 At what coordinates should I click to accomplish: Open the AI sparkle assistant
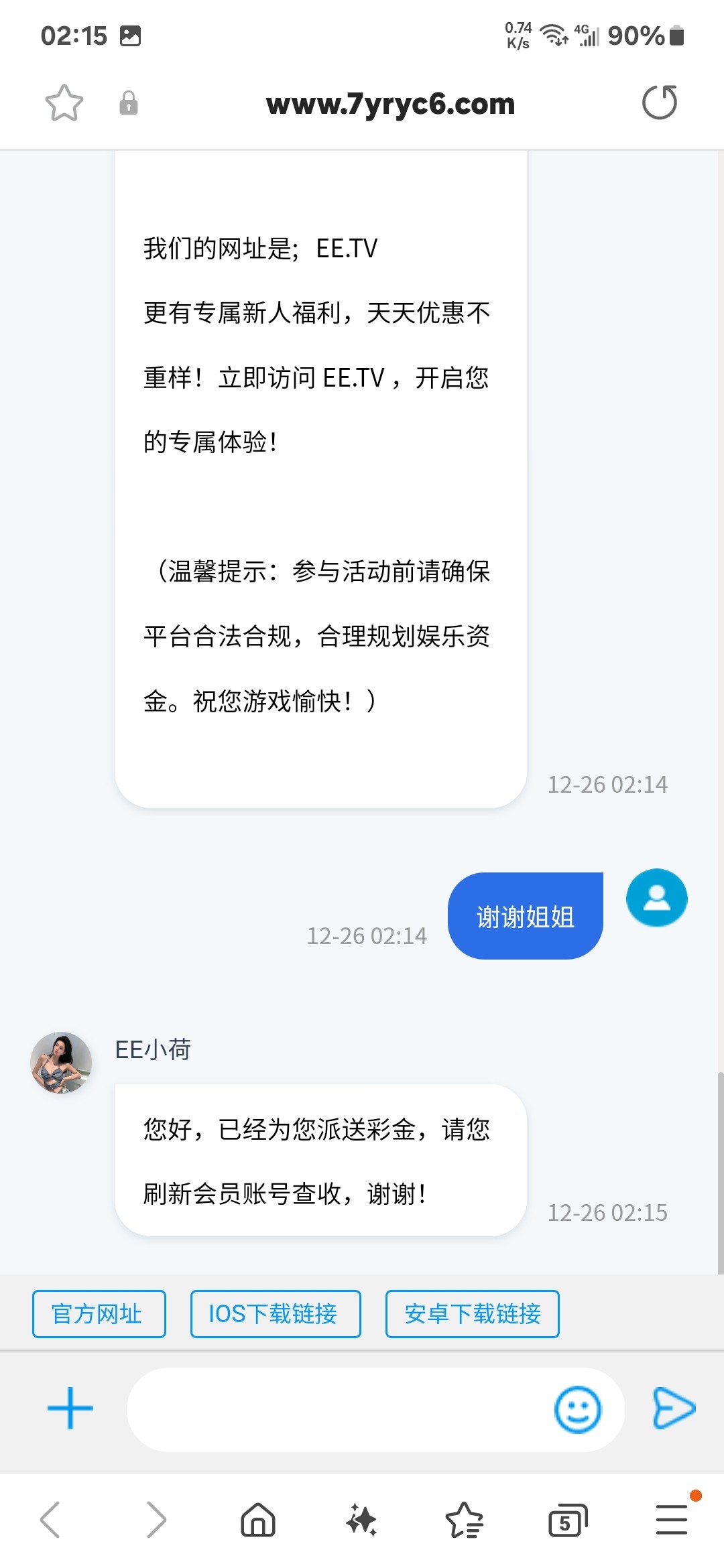[x=361, y=1519]
